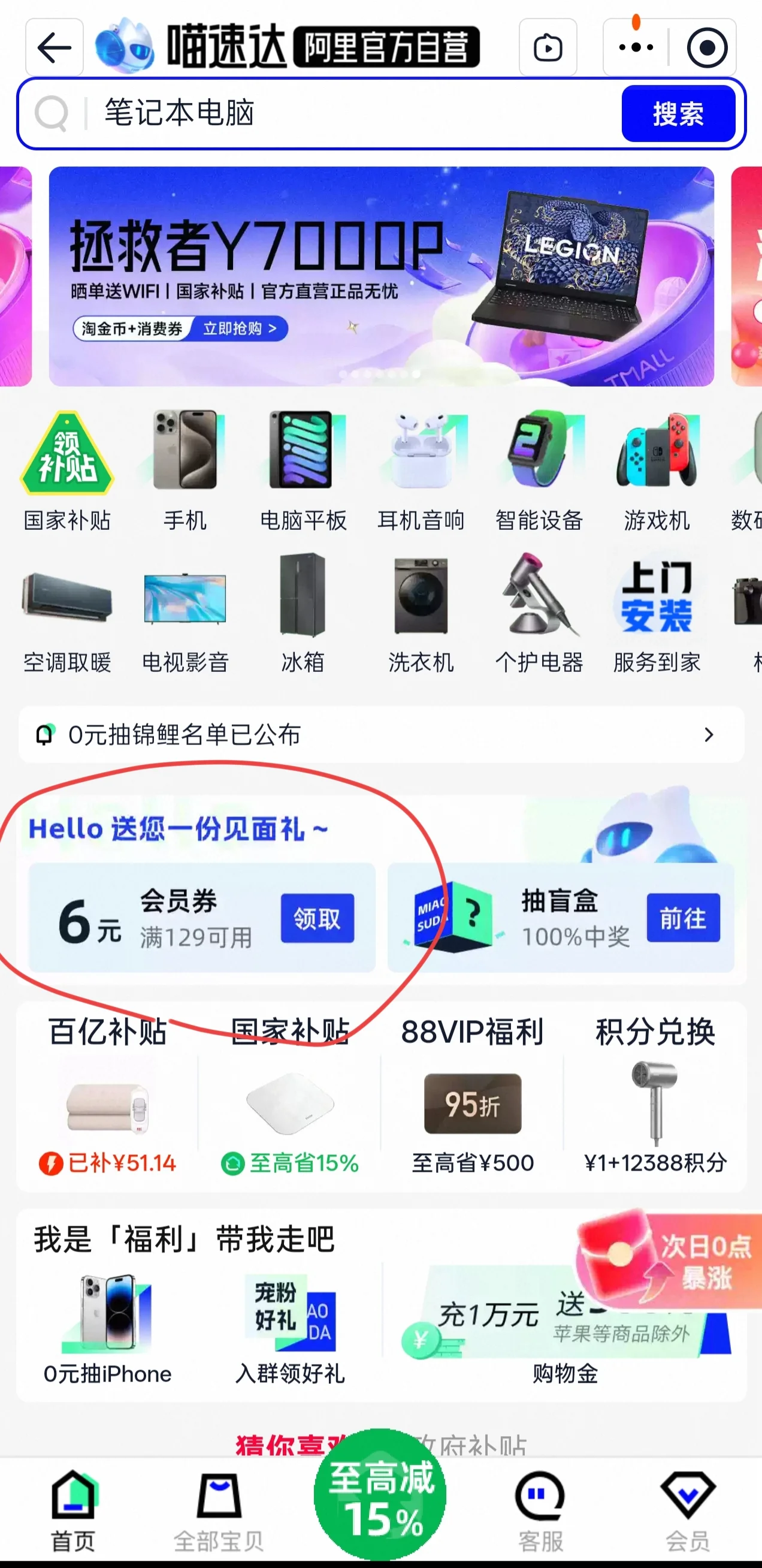Tap 前往 for the 抽盲盒 offer
Viewport: 762px width, 1568px height.
(x=683, y=918)
